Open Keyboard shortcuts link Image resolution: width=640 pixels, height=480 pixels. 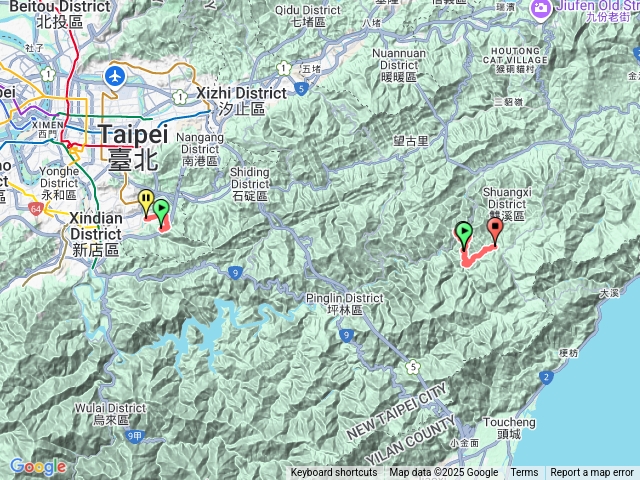334,473
